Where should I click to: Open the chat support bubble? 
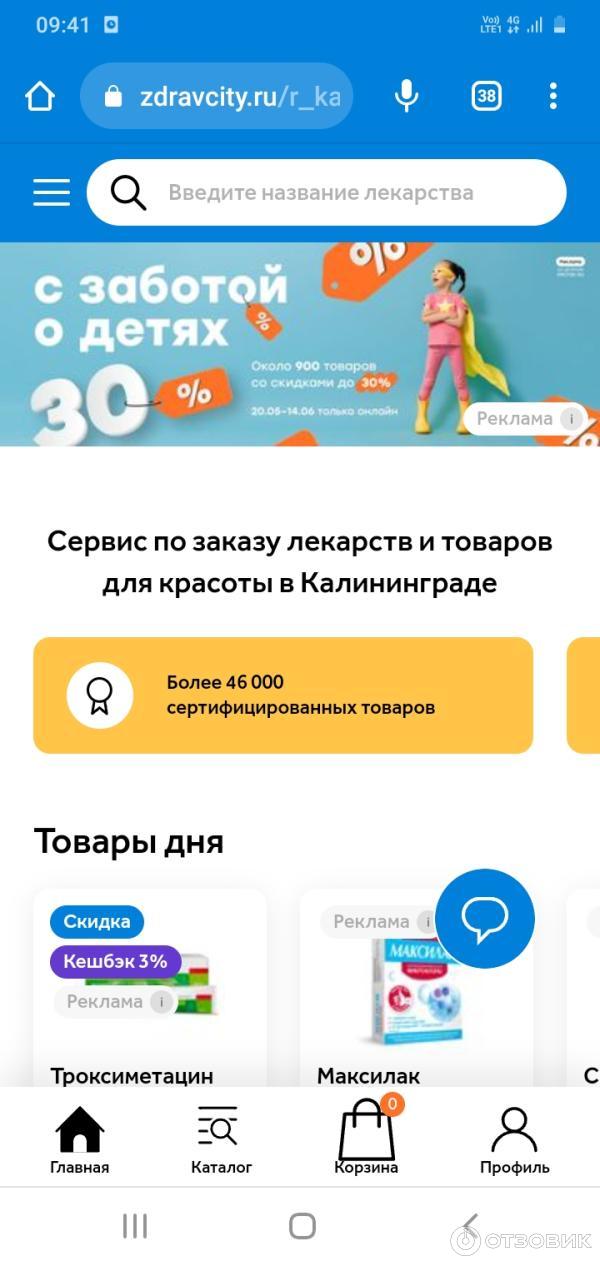[485, 918]
